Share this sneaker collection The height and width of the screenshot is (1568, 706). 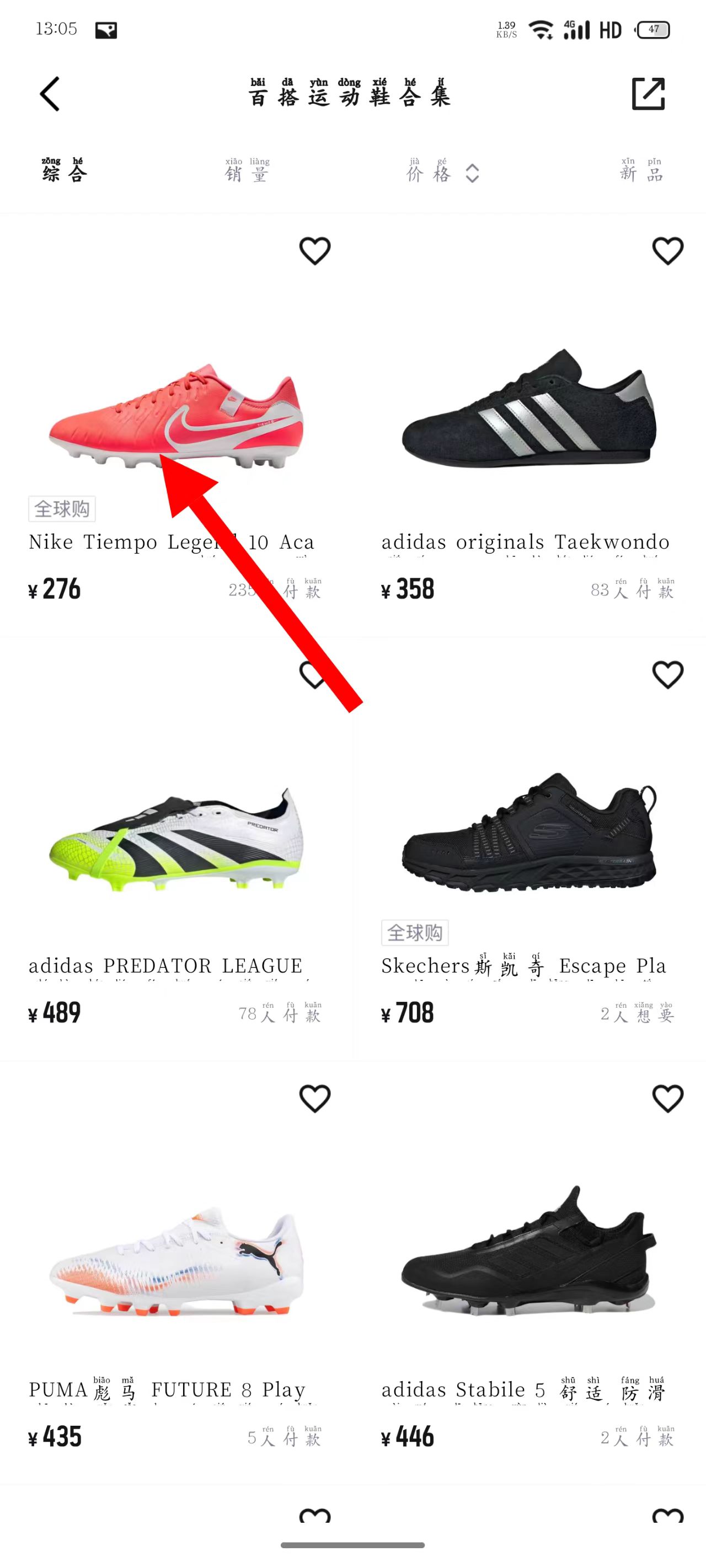pyautogui.click(x=648, y=94)
